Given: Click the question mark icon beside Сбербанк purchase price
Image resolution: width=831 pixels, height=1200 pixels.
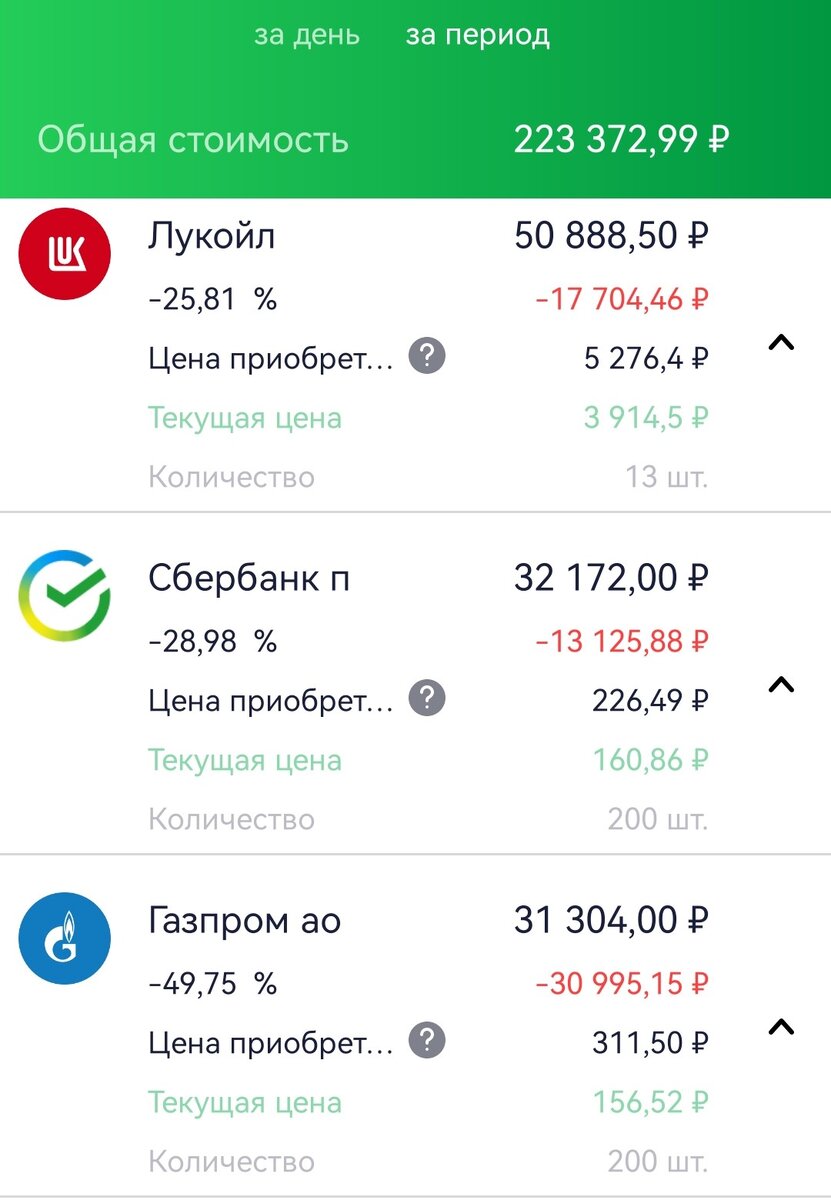Looking at the screenshot, I should point(426,698).
